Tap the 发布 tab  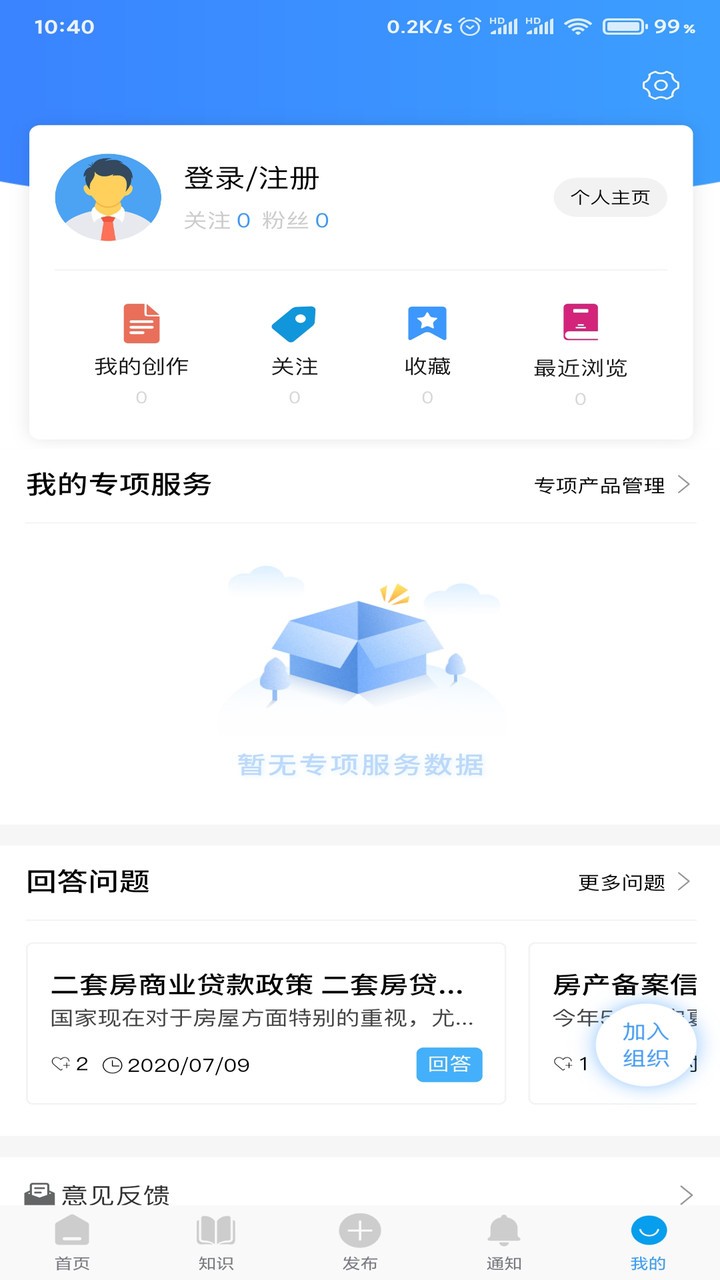click(360, 1243)
